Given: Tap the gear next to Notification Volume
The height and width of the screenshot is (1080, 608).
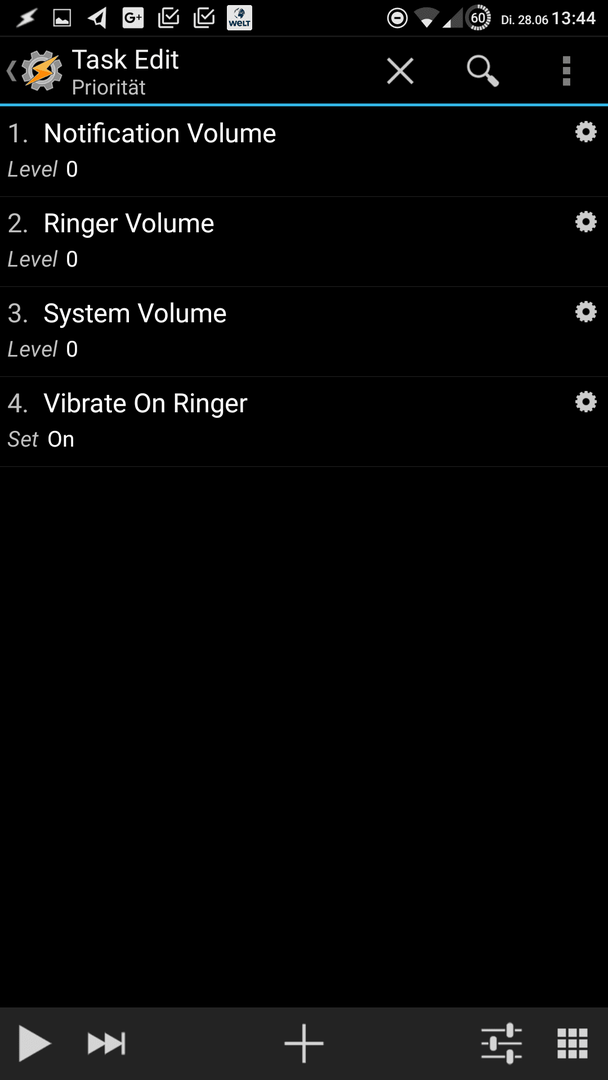Looking at the screenshot, I should (x=585, y=132).
